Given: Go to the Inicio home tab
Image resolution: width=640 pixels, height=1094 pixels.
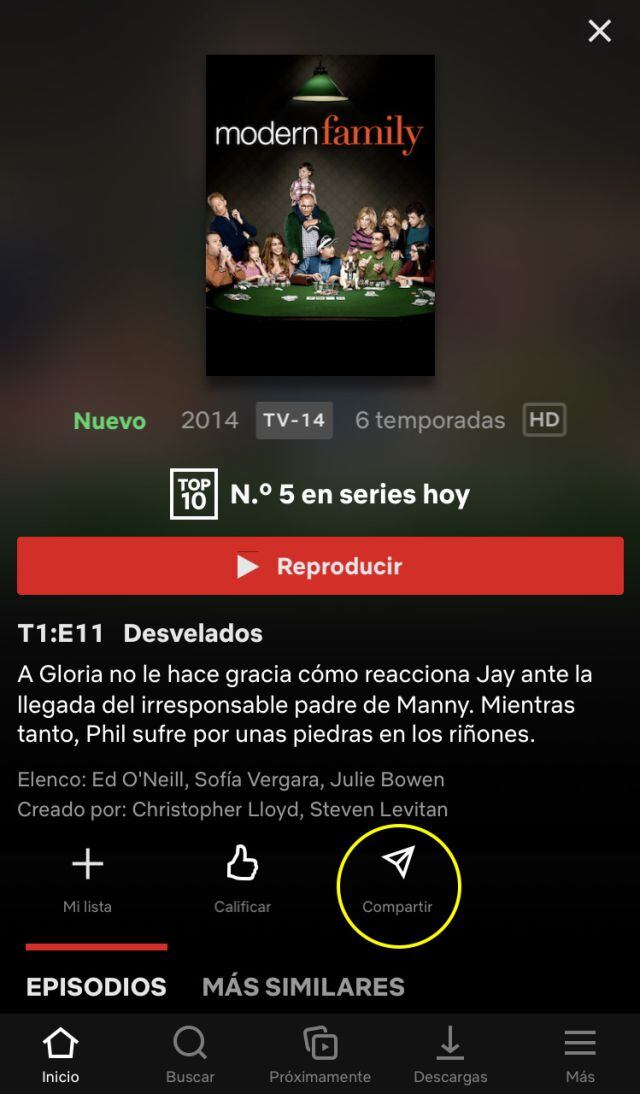Looking at the screenshot, I should click(60, 1055).
